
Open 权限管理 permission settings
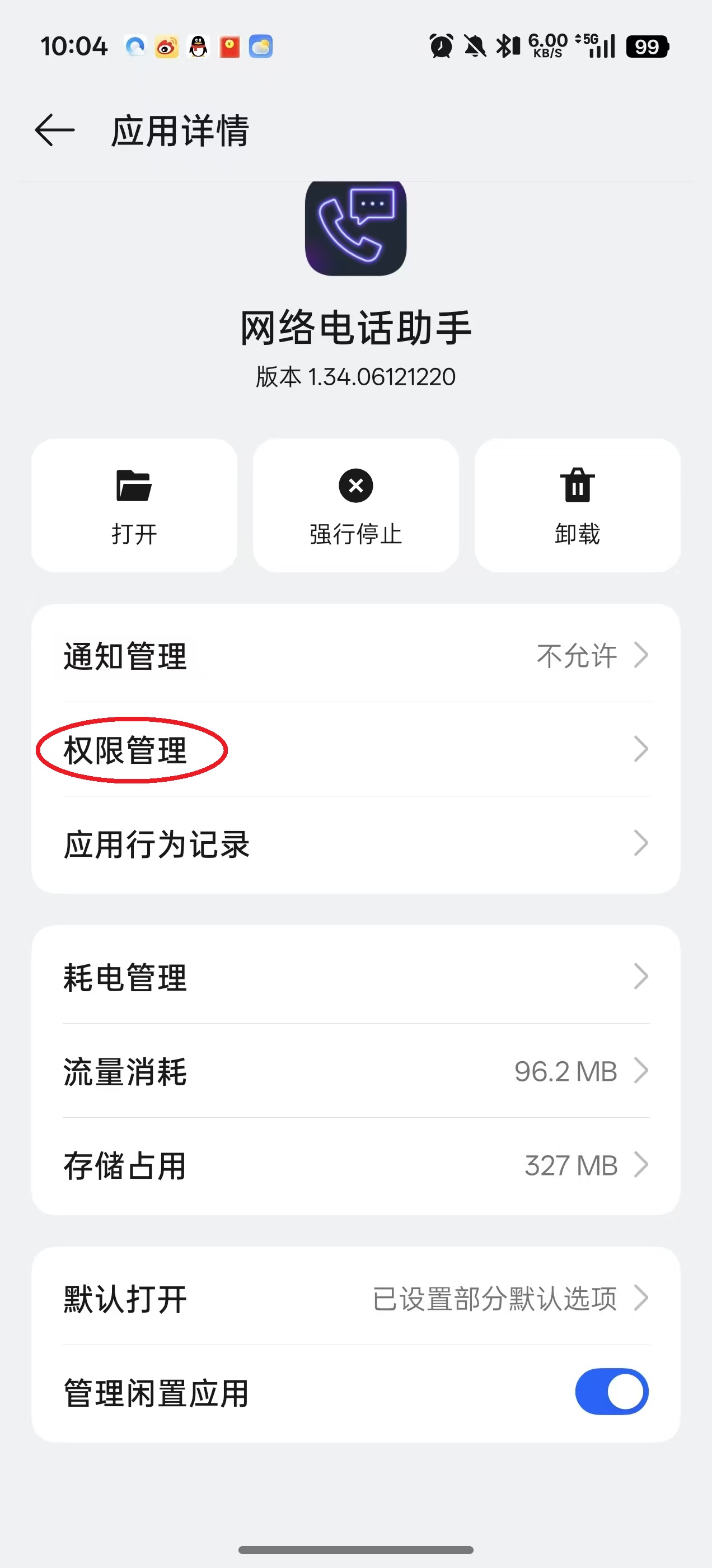point(356,749)
